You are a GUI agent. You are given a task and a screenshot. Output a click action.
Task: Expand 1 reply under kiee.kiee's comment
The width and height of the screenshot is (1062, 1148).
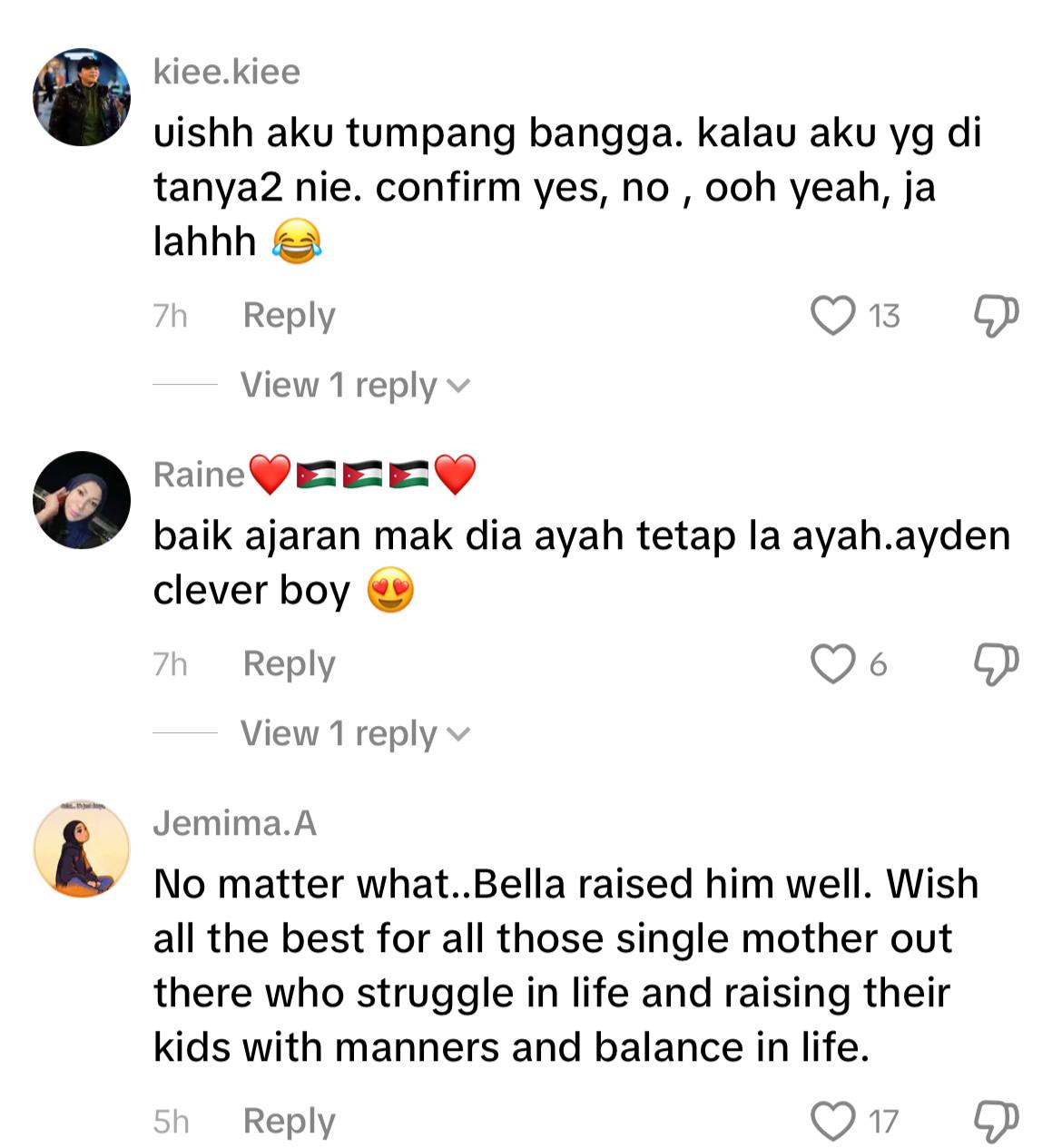pos(354,386)
